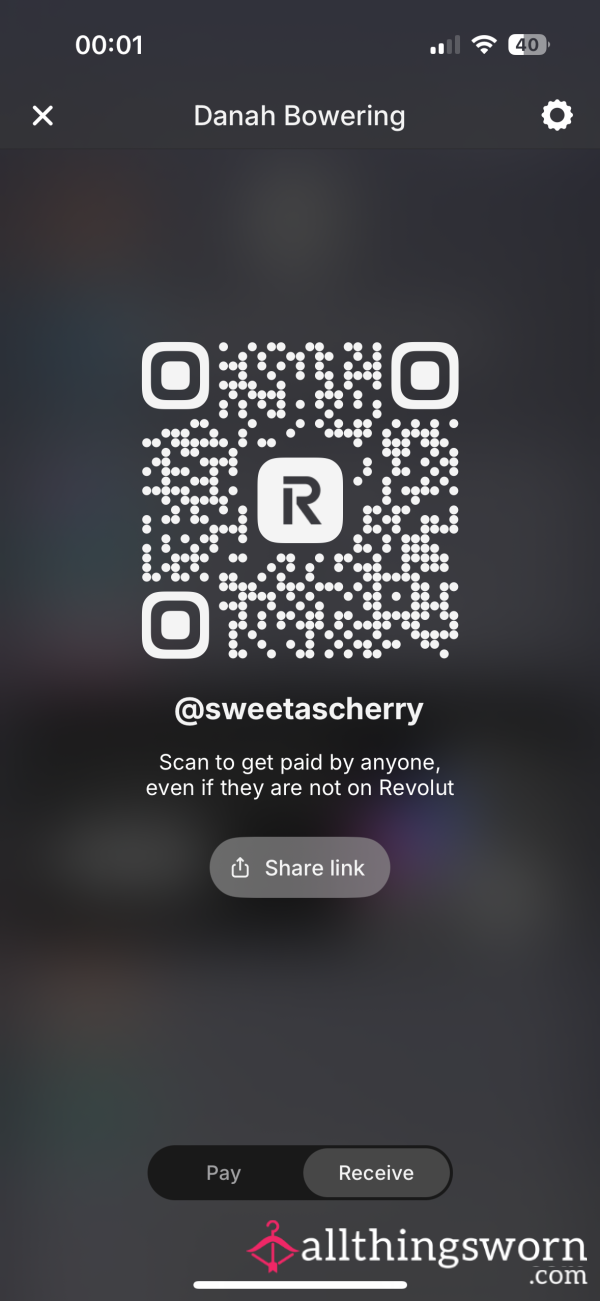Tap the Share link button
Viewport: 600px width, 1301px height.
click(299, 868)
